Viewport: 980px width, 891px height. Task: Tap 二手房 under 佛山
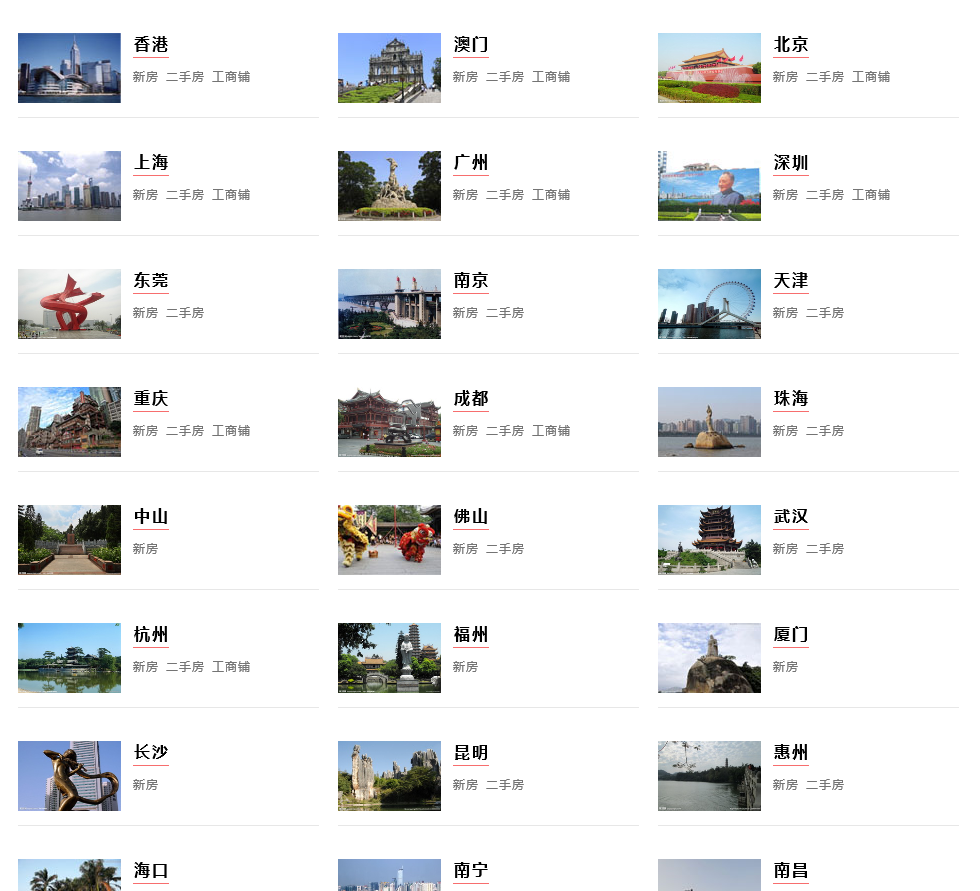click(x=505, y=549)
